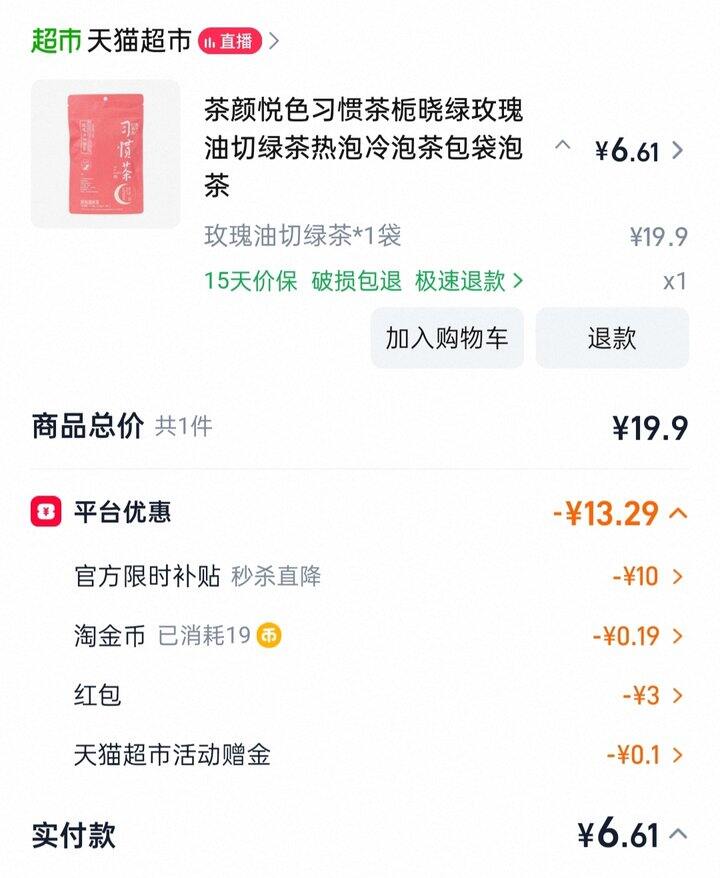Open the 天猫超市 store page
This screenshot has height=878, width=720.
click(x=138, y=41)
